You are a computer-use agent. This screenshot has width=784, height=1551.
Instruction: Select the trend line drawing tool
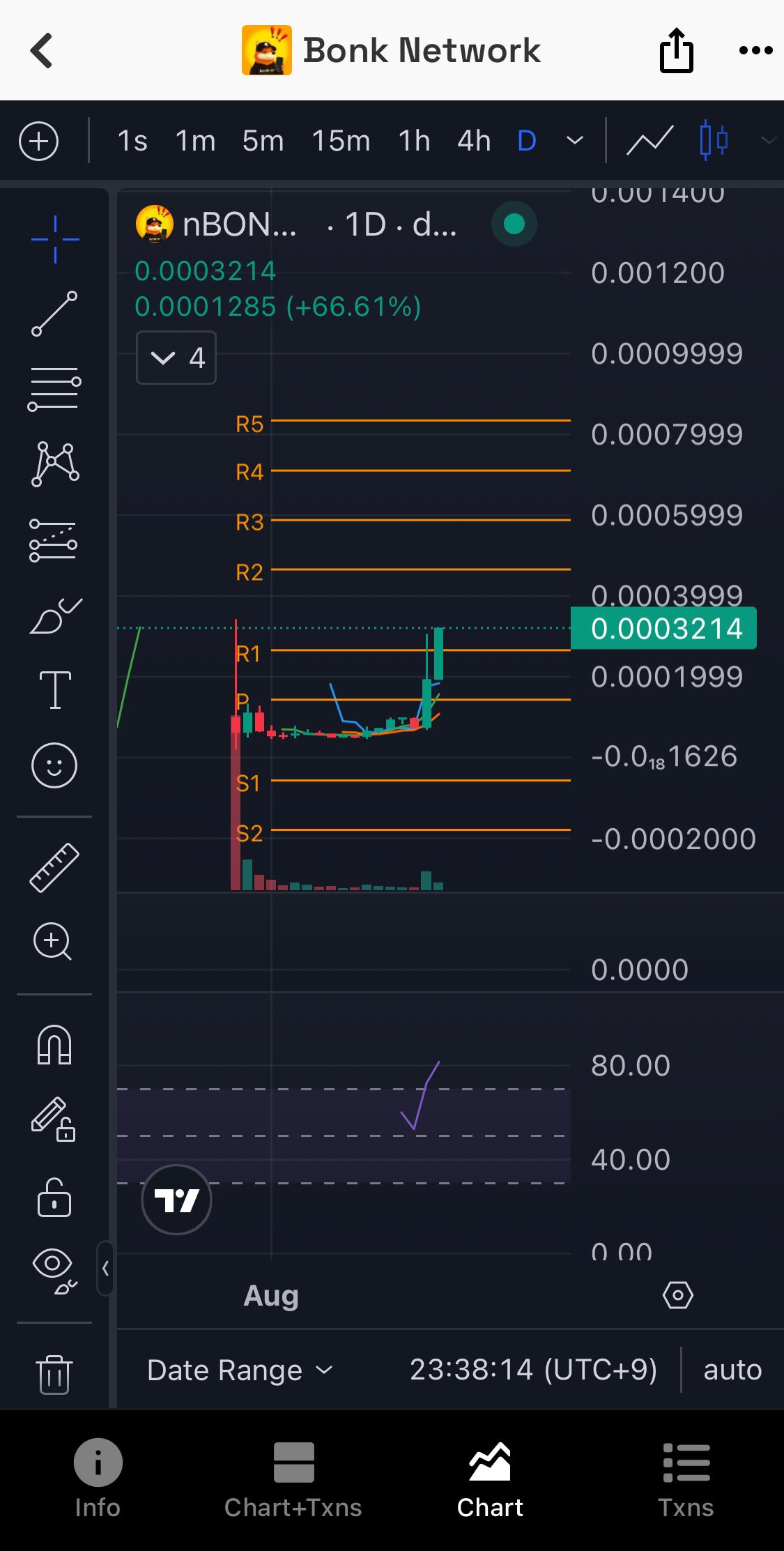click(54, 314)
